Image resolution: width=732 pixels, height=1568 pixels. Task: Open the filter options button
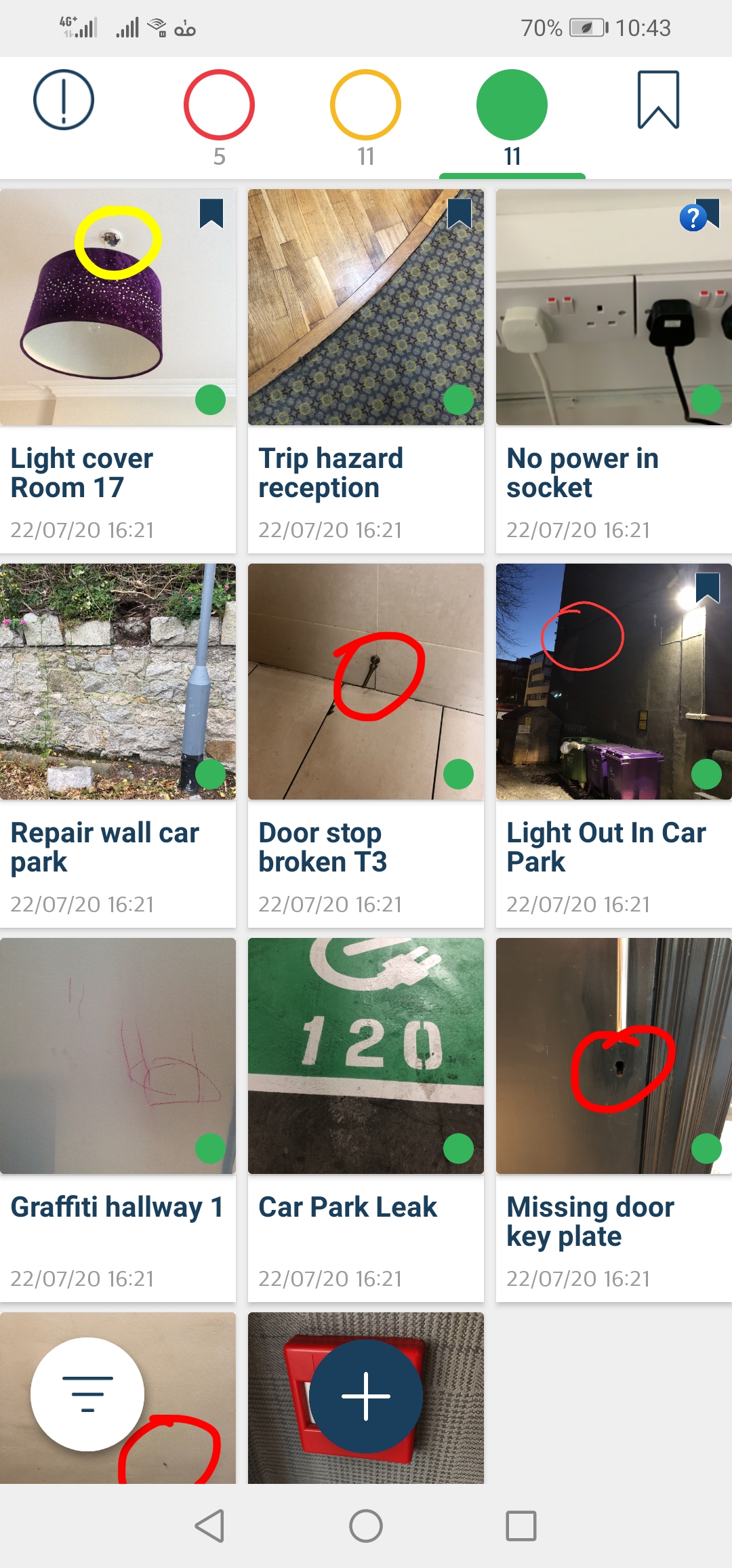(x=87, y=1394)
